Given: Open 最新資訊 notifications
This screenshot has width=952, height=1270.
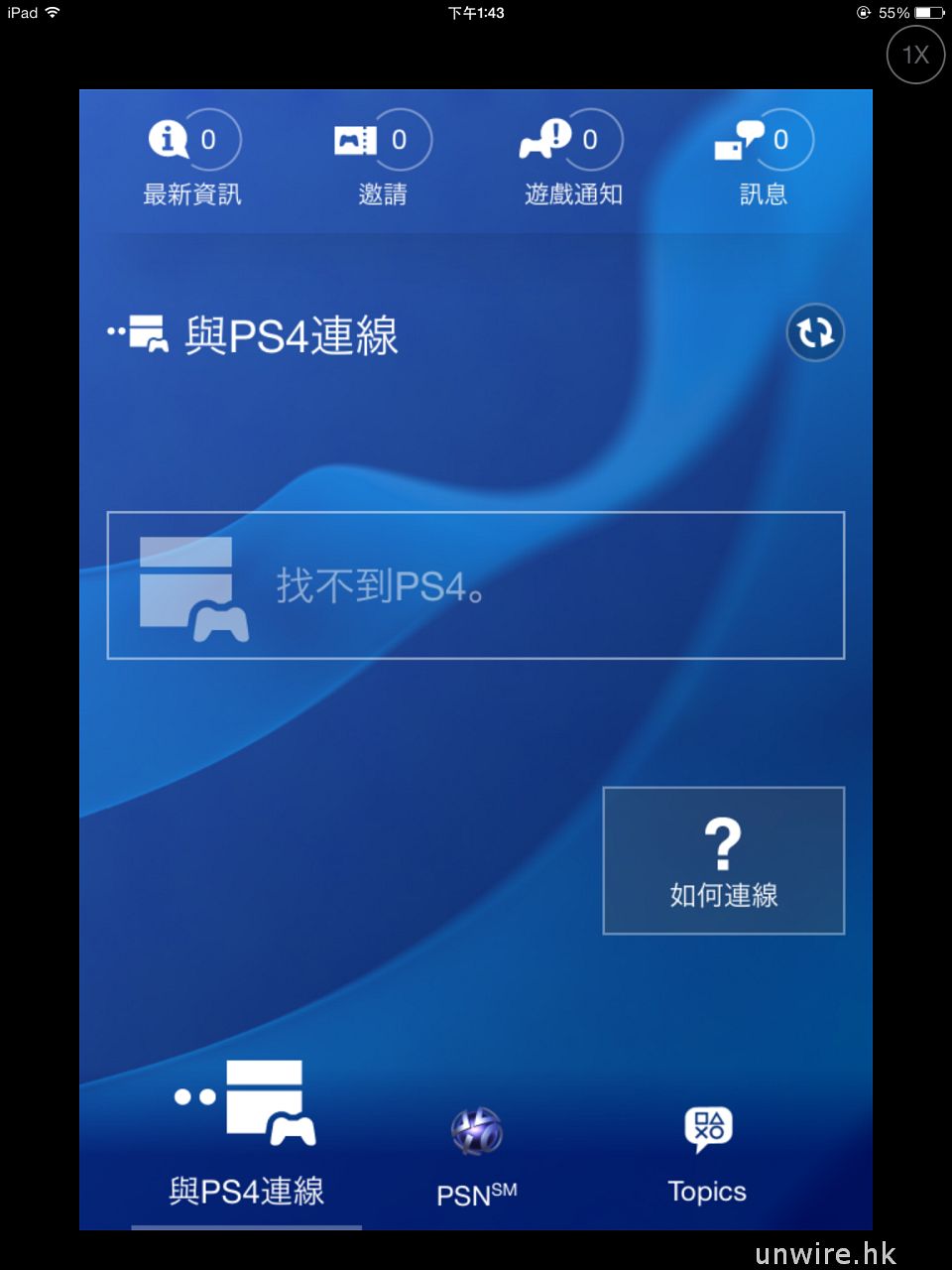Looking at the screenshot, I should coord(192,159).
